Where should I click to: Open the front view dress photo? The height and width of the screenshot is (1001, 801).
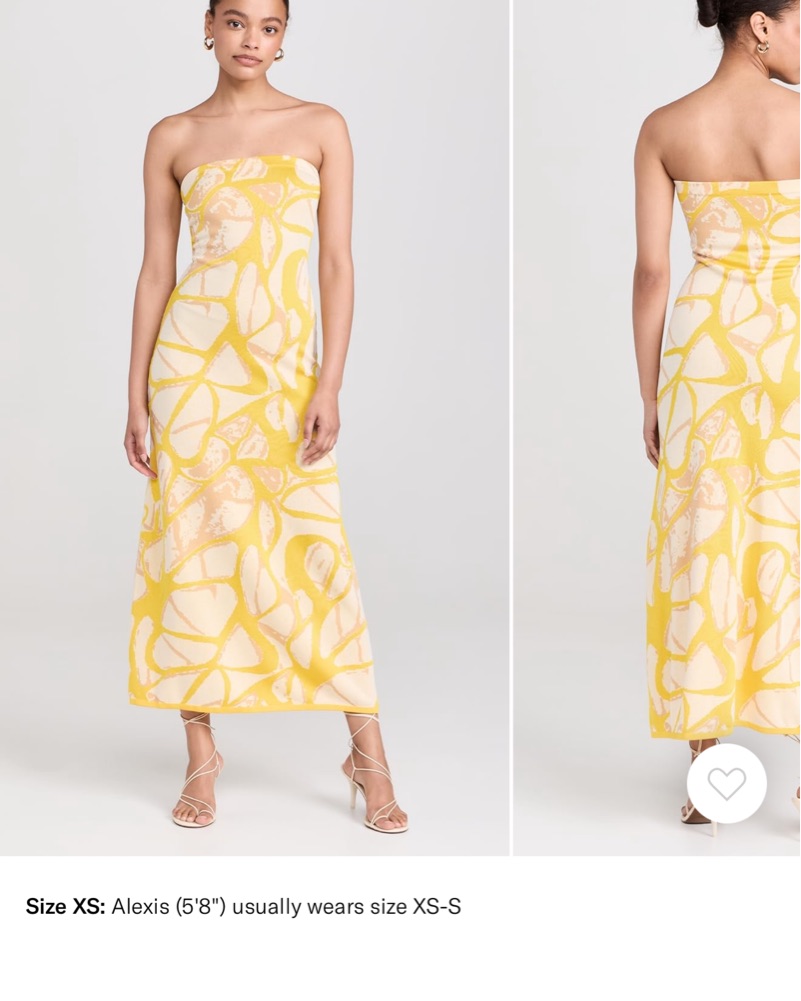(254, 428)
